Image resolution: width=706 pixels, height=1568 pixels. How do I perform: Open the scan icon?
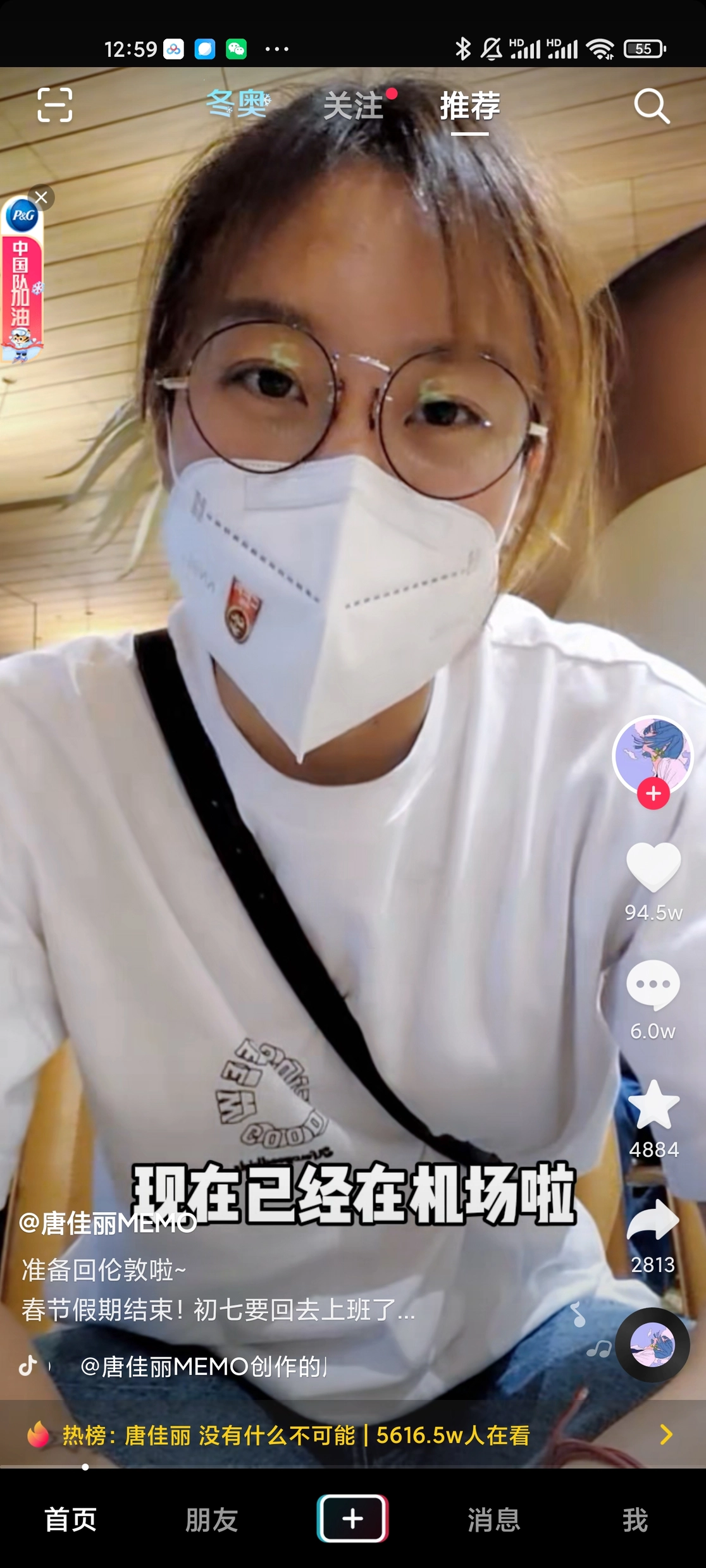point(54,105)
